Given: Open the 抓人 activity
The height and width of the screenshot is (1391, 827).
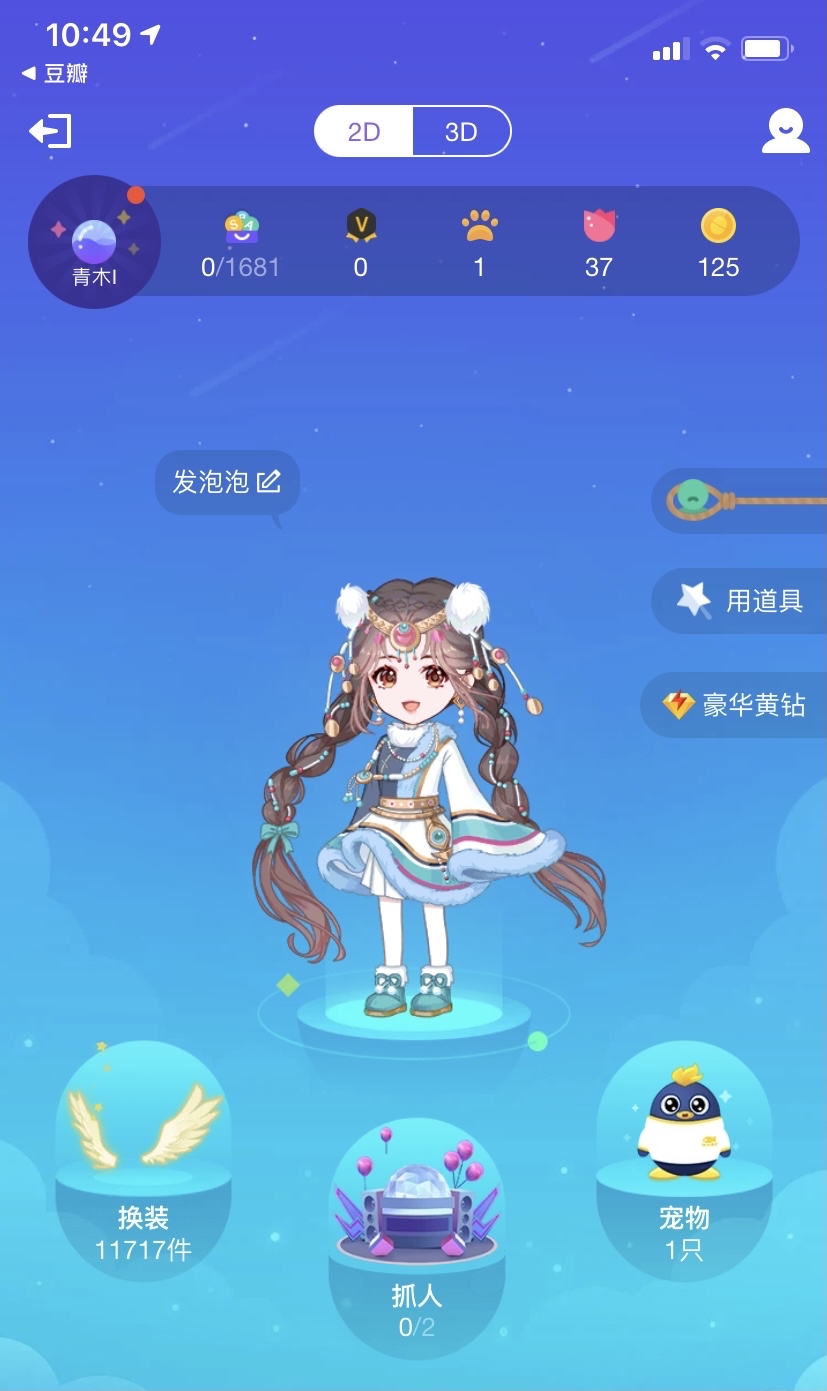Looking at the screenshot, I should pos(416,1238).
